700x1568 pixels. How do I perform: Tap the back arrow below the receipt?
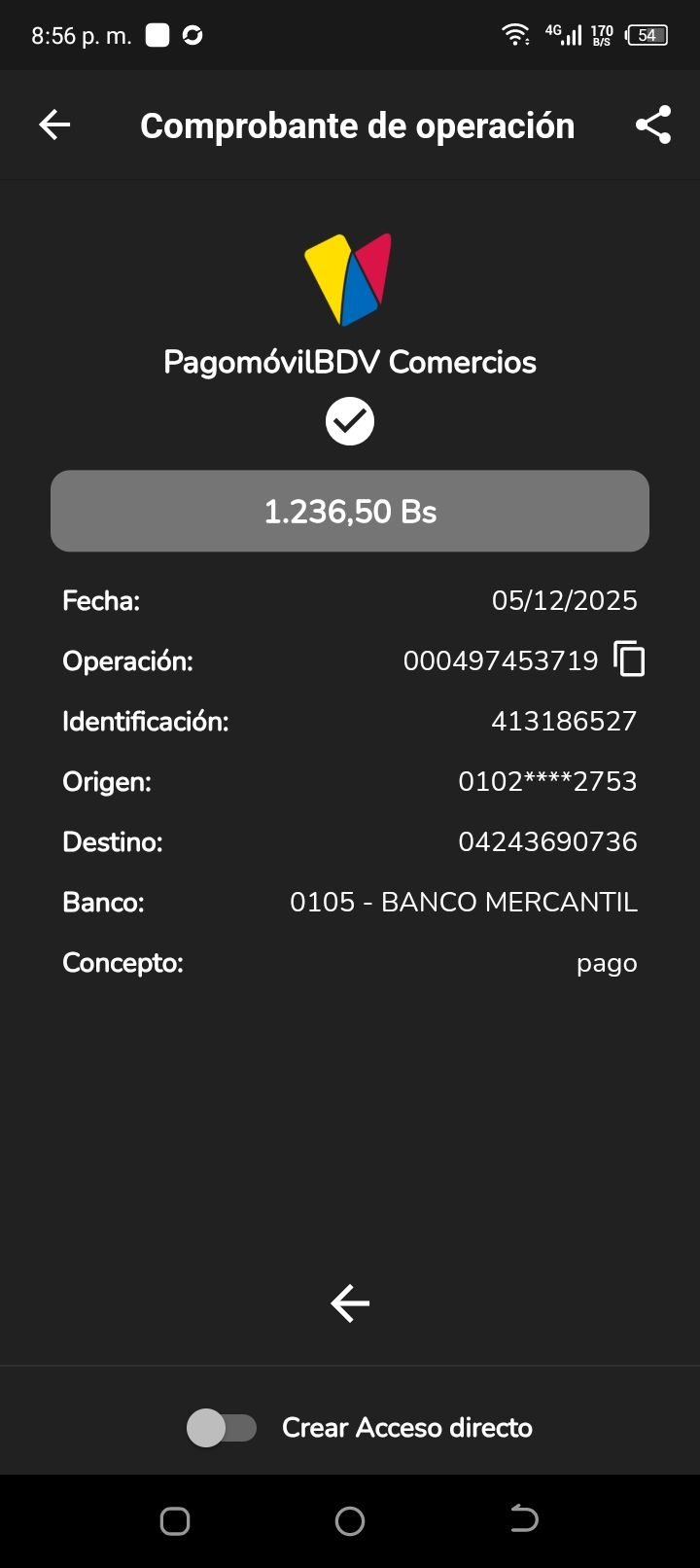point(350,1303)
